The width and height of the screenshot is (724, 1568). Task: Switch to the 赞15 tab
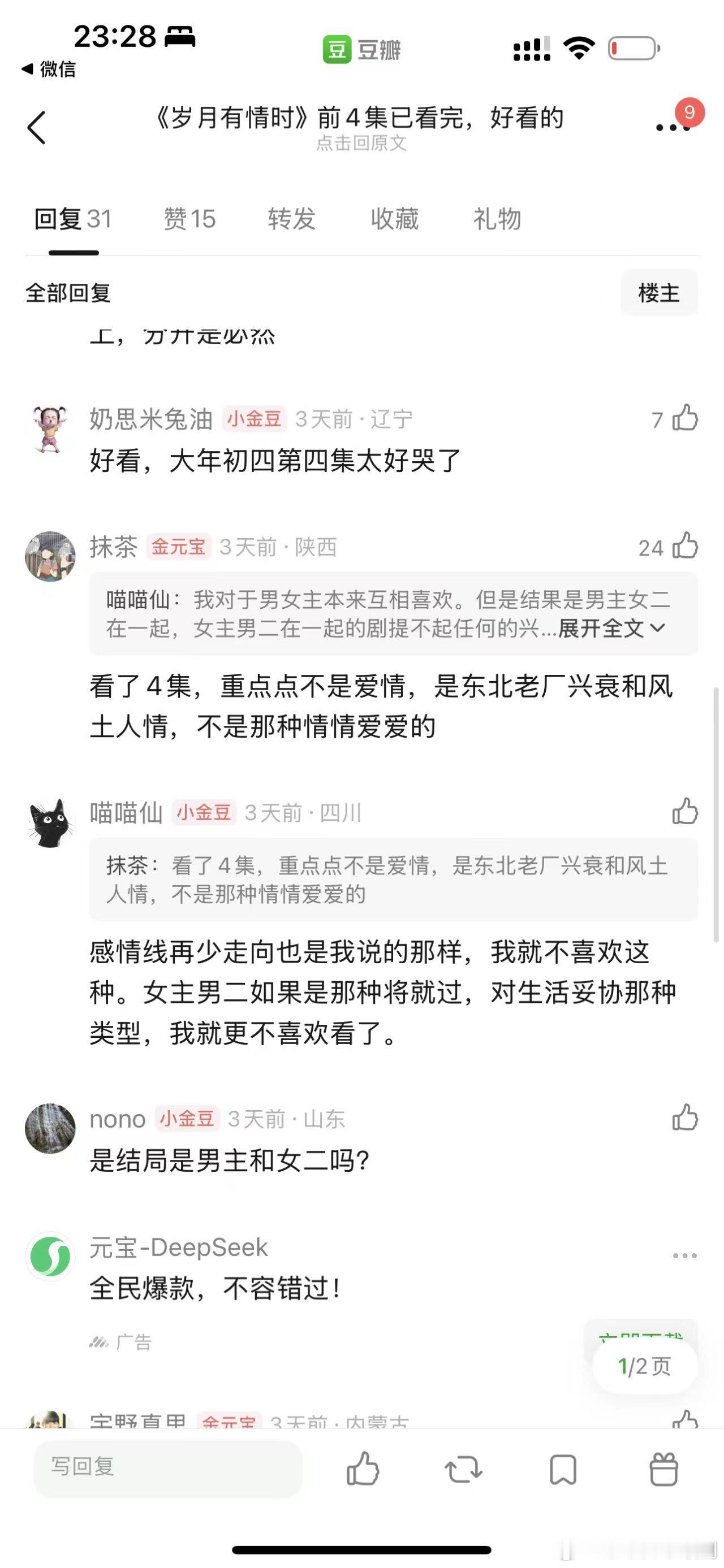[x=189, y=219]
